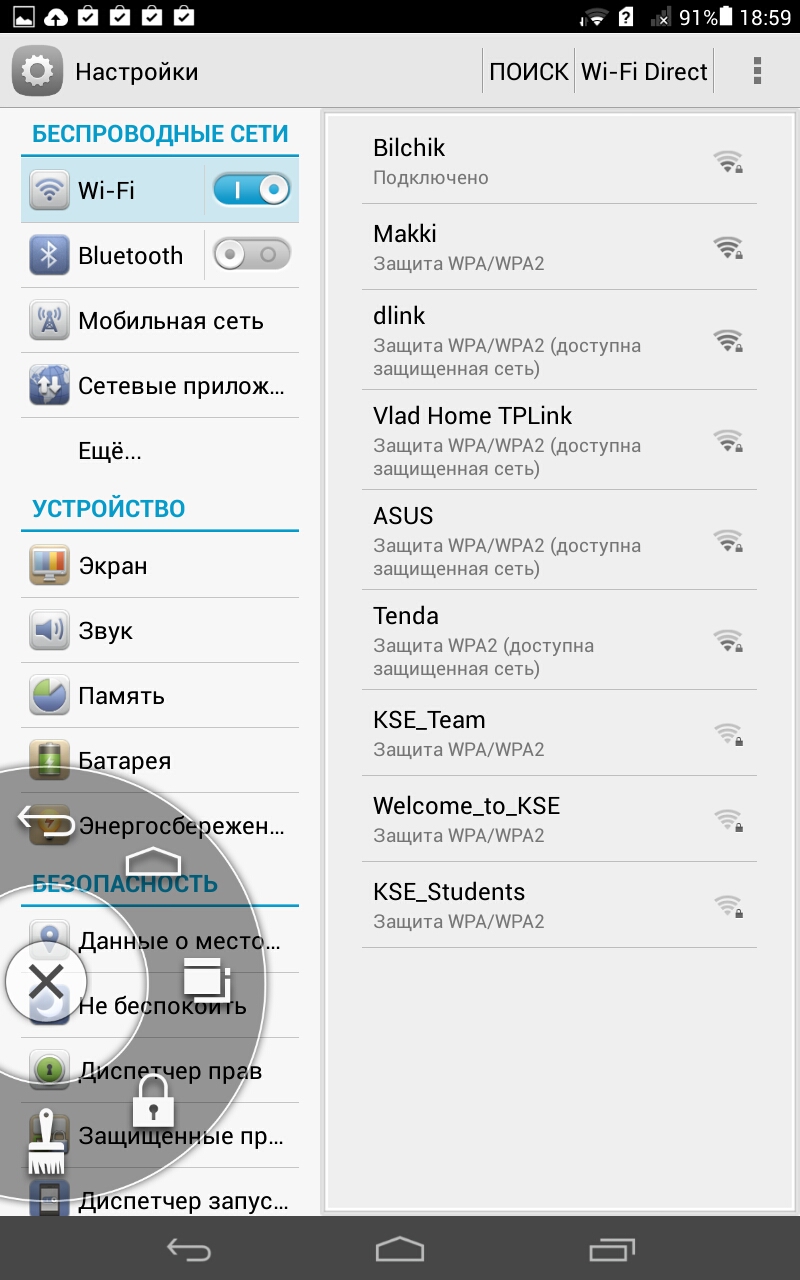The height and width of the screenshot is (1280, 800).
Task: Open Мобильная сеть settings
Action: tap(160, 321)
